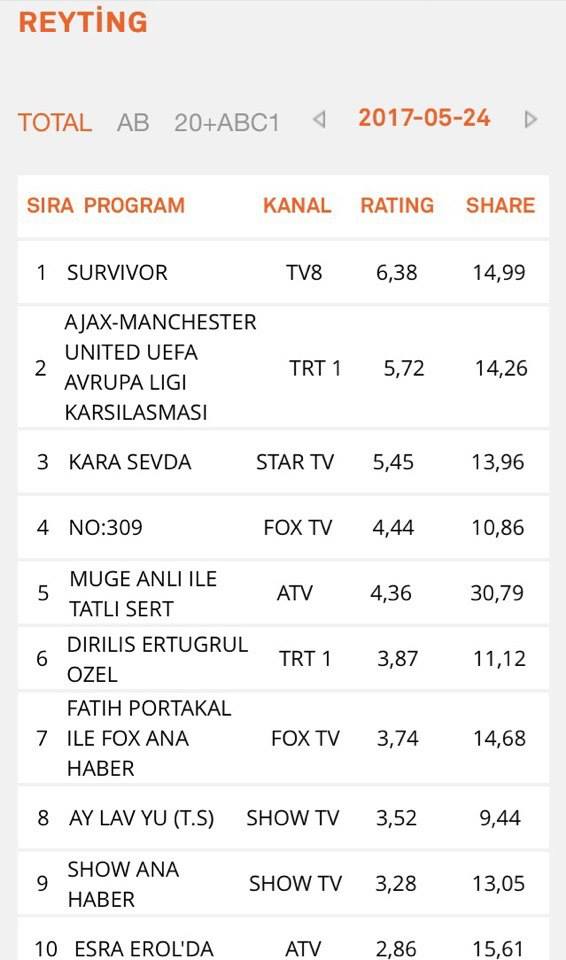Switch to the 20+ABC1 tab
This screenshot has width=566, height=960.
pyautogui.click(x=227, y=122)
